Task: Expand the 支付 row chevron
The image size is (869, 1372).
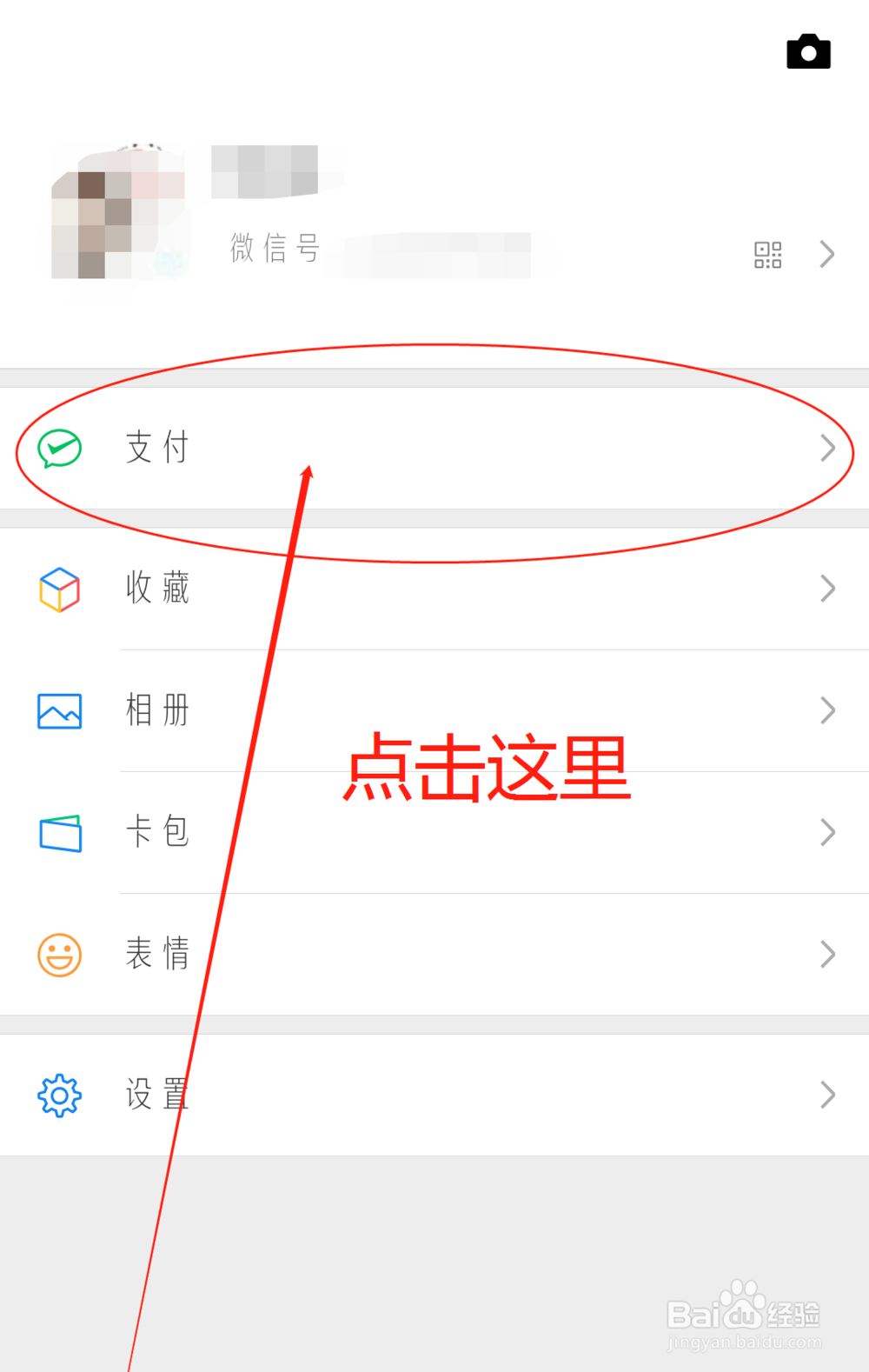Action: point(826,449)
